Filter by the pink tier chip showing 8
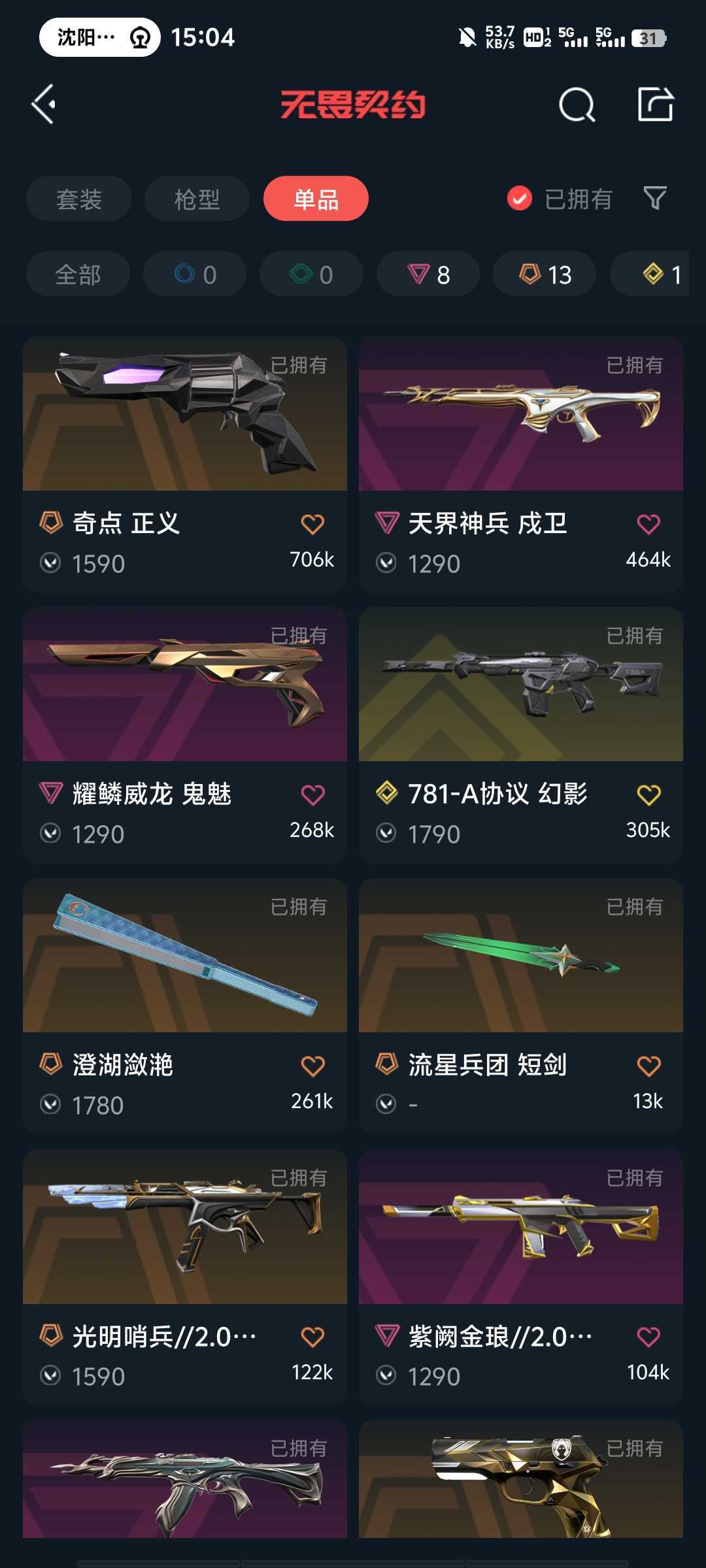Viewport: 706px width, 1568px height. [x=428, y=274]
